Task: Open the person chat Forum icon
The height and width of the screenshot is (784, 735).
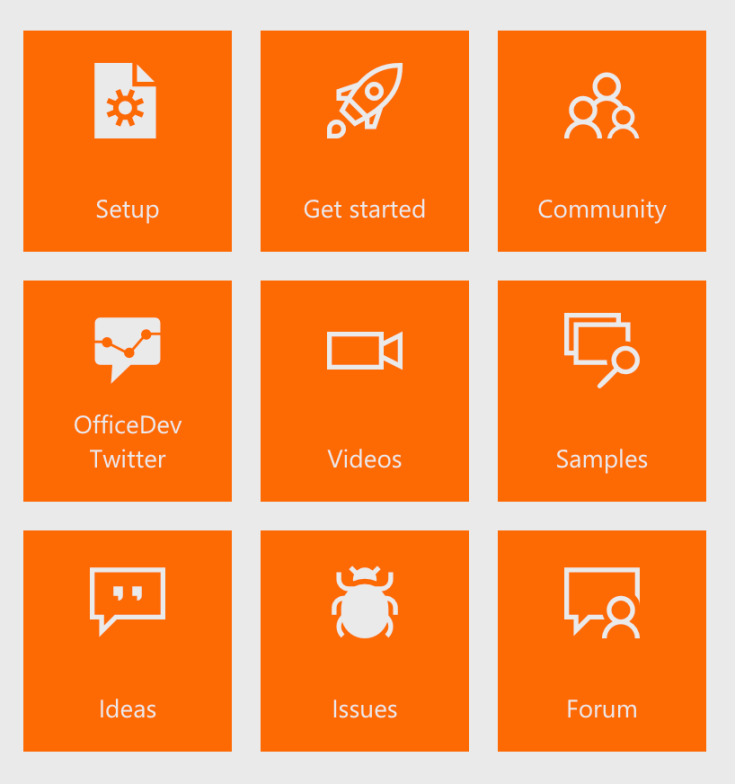Action: [601, 600]
